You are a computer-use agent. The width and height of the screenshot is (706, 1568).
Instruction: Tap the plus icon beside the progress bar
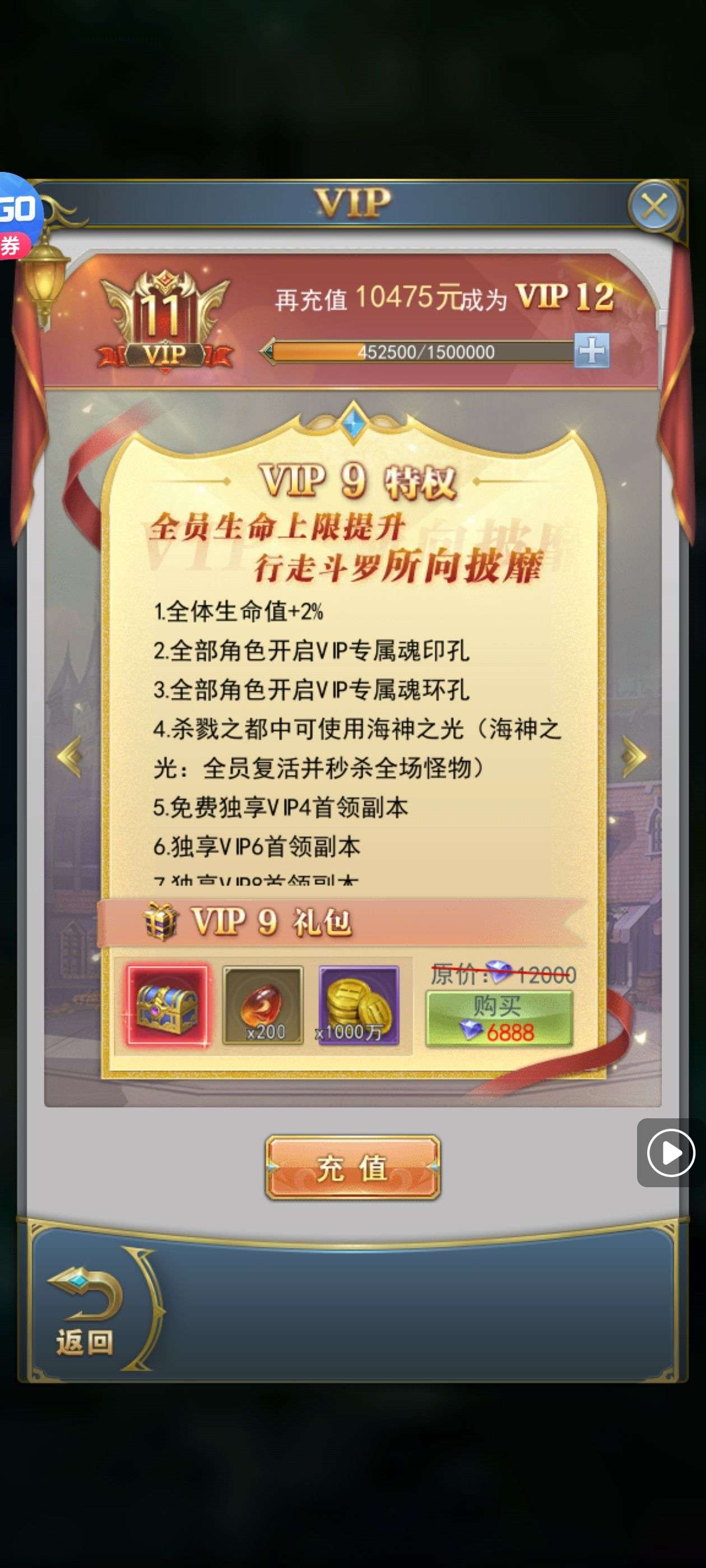[x=592, y=351]
